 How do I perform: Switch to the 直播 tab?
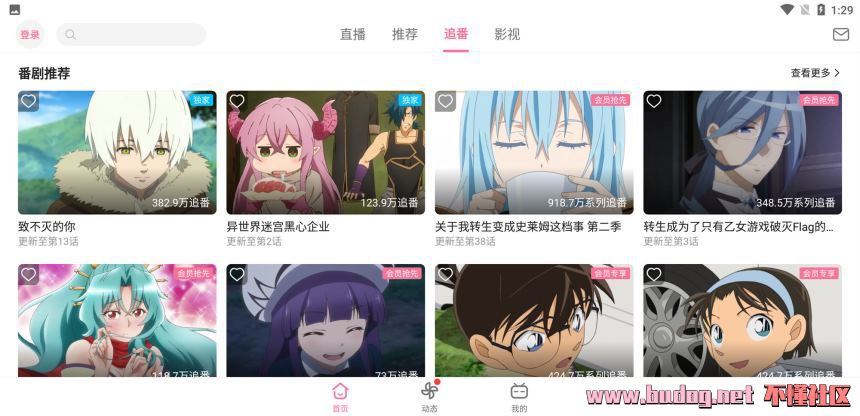pyautogui.click(x=353, y=34)
